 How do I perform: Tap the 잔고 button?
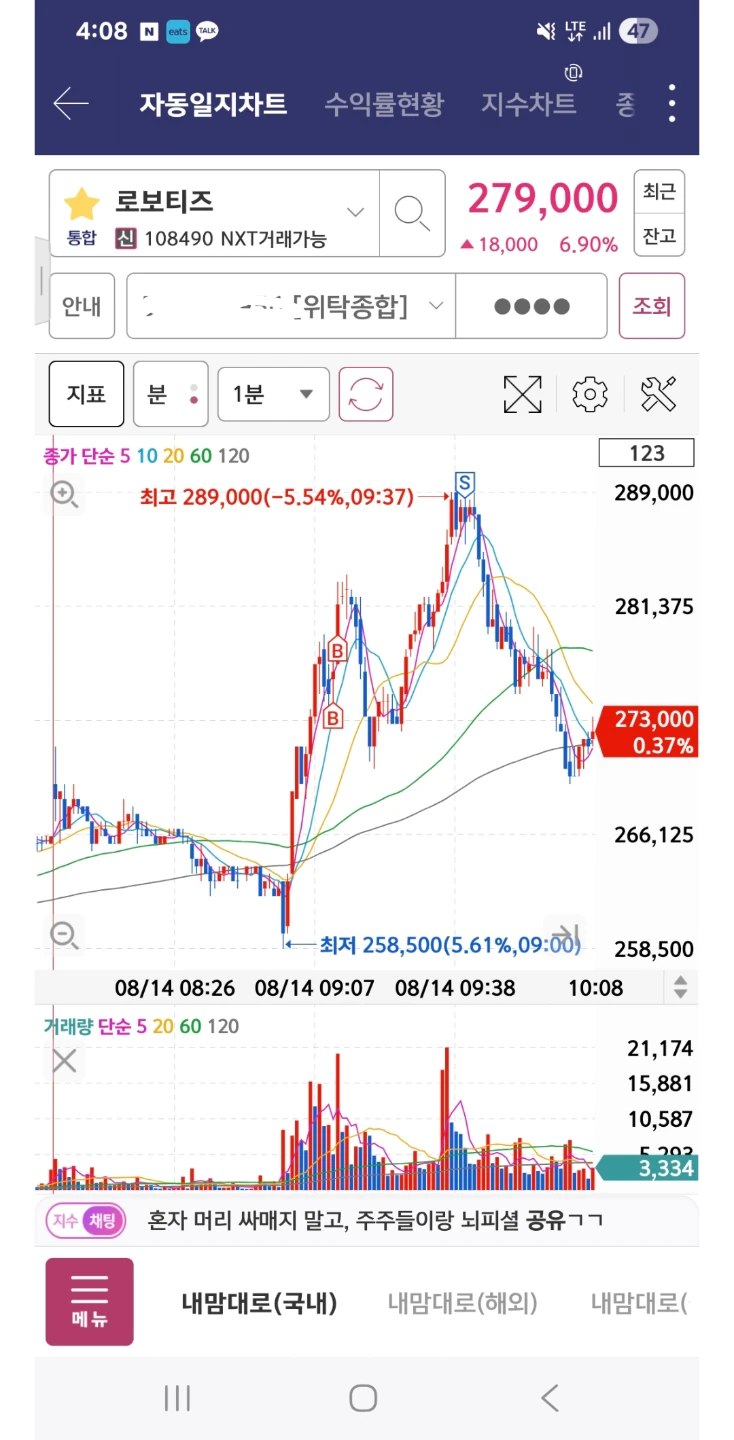click(x=659, y=236)
